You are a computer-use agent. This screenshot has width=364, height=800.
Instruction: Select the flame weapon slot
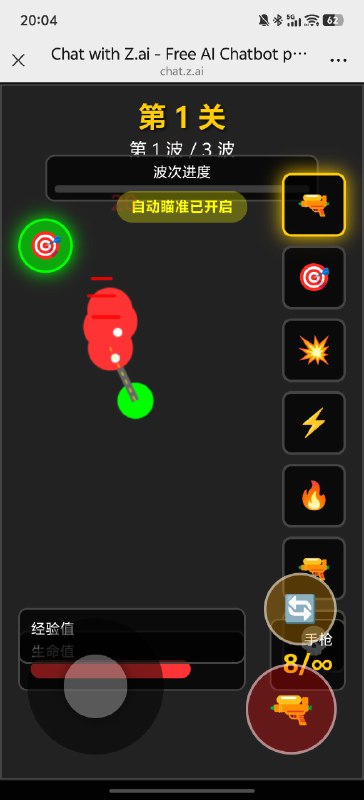tap(314, 495)
